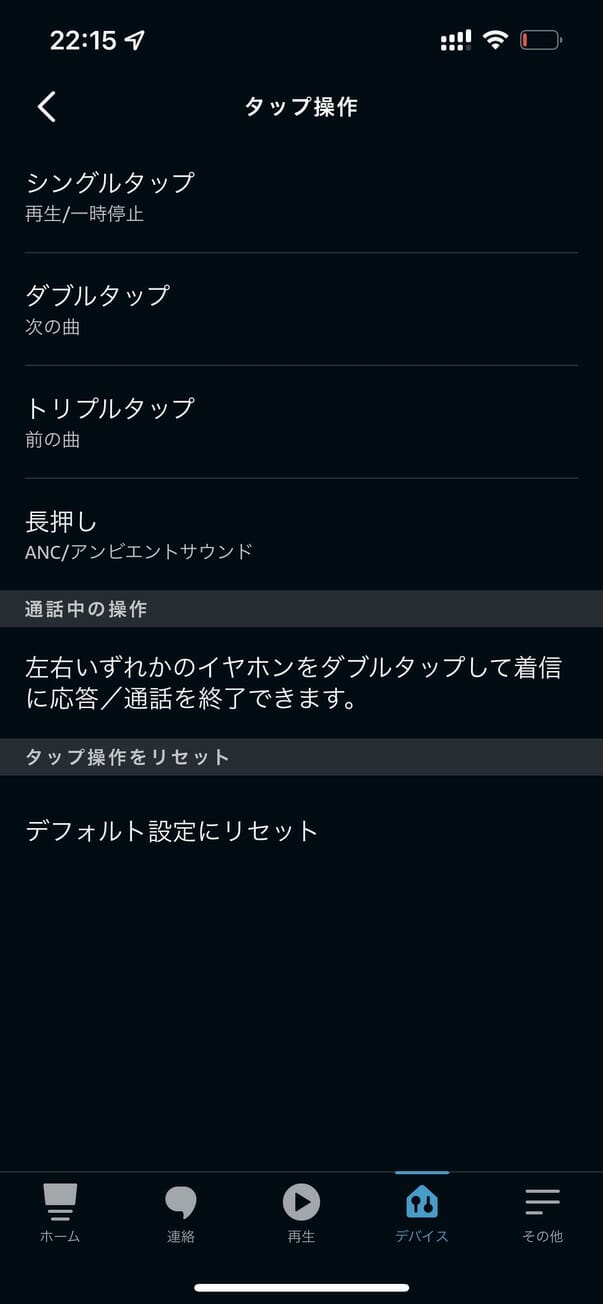
Task: Open the トリプルタップ setting
Action: click(301, 422)
